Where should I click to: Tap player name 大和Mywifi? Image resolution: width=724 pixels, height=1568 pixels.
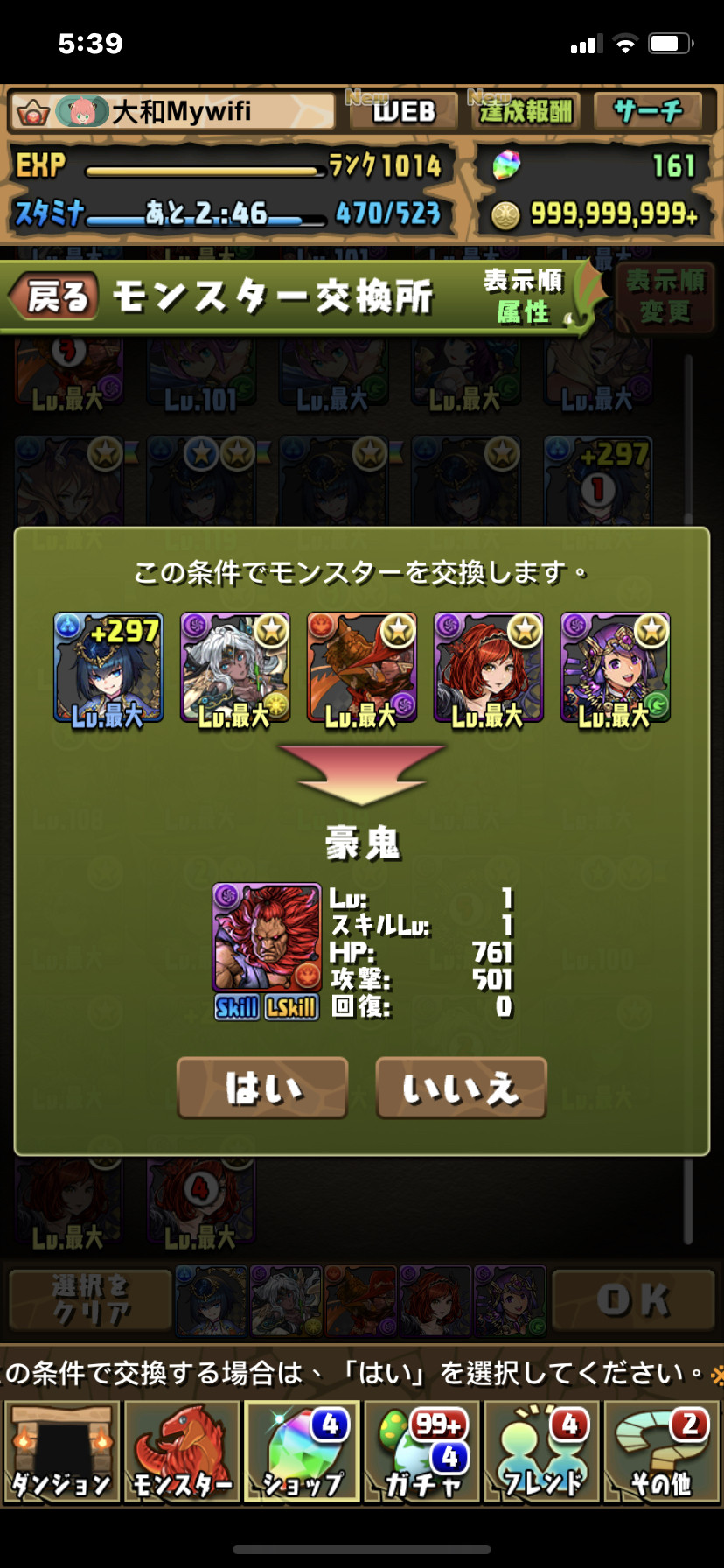tap(182, 112)
